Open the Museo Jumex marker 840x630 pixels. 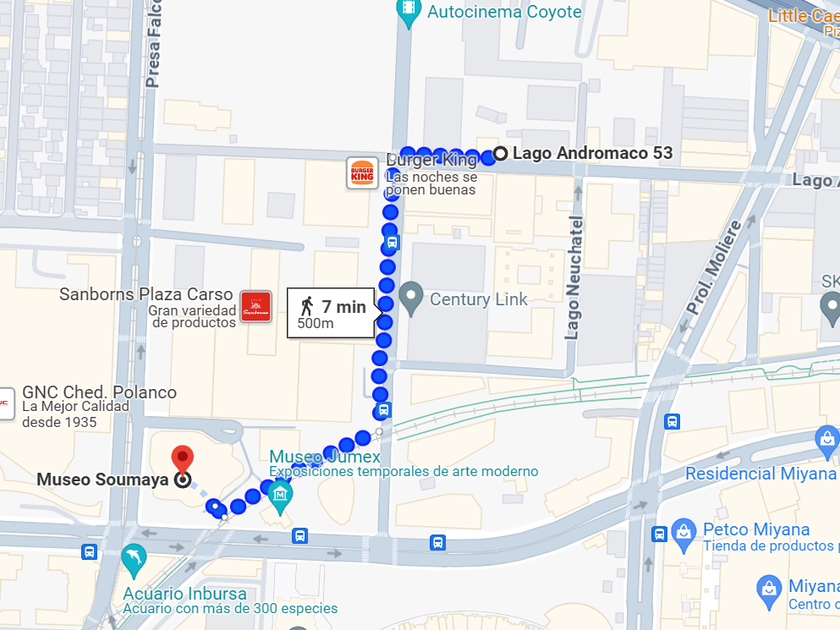pos(280,493)
